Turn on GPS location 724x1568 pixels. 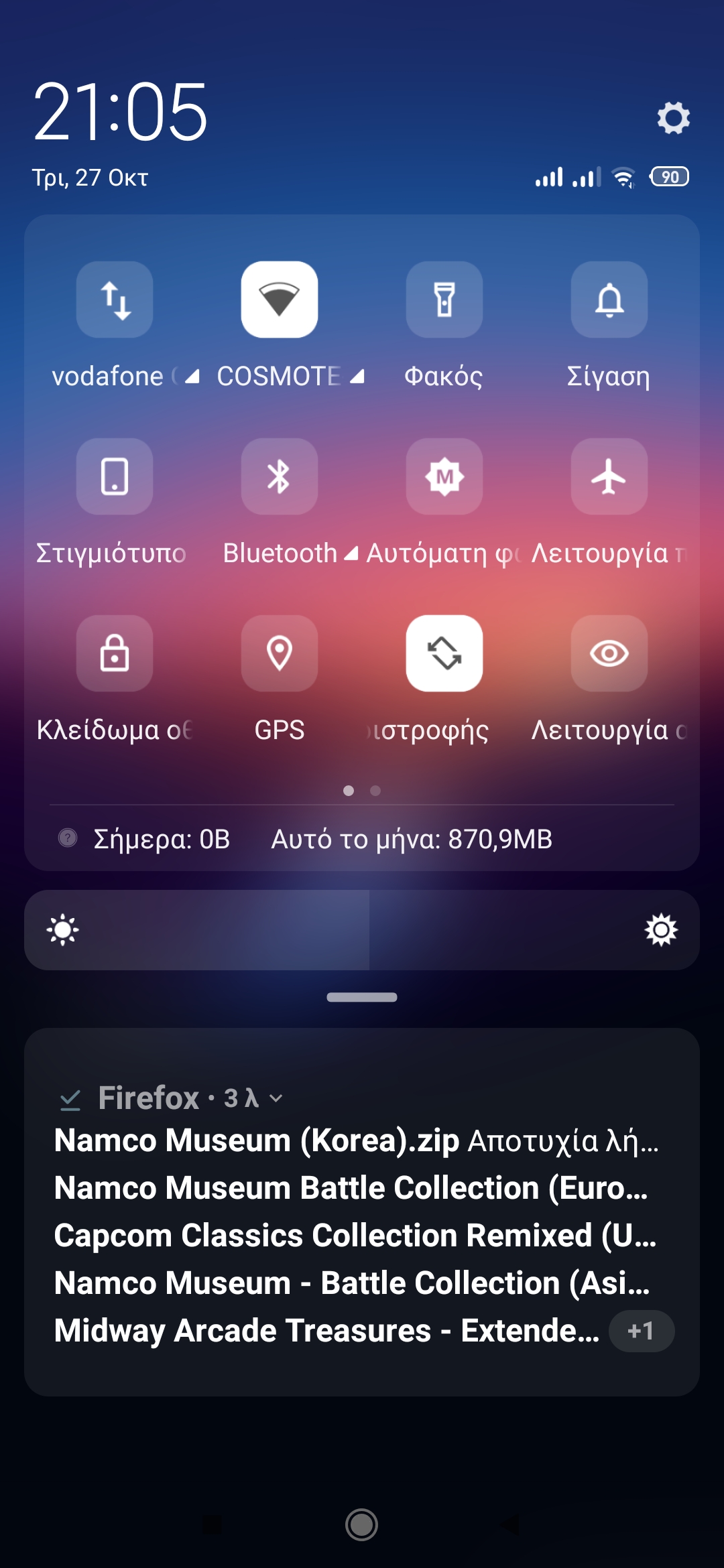tap(280, 653)
